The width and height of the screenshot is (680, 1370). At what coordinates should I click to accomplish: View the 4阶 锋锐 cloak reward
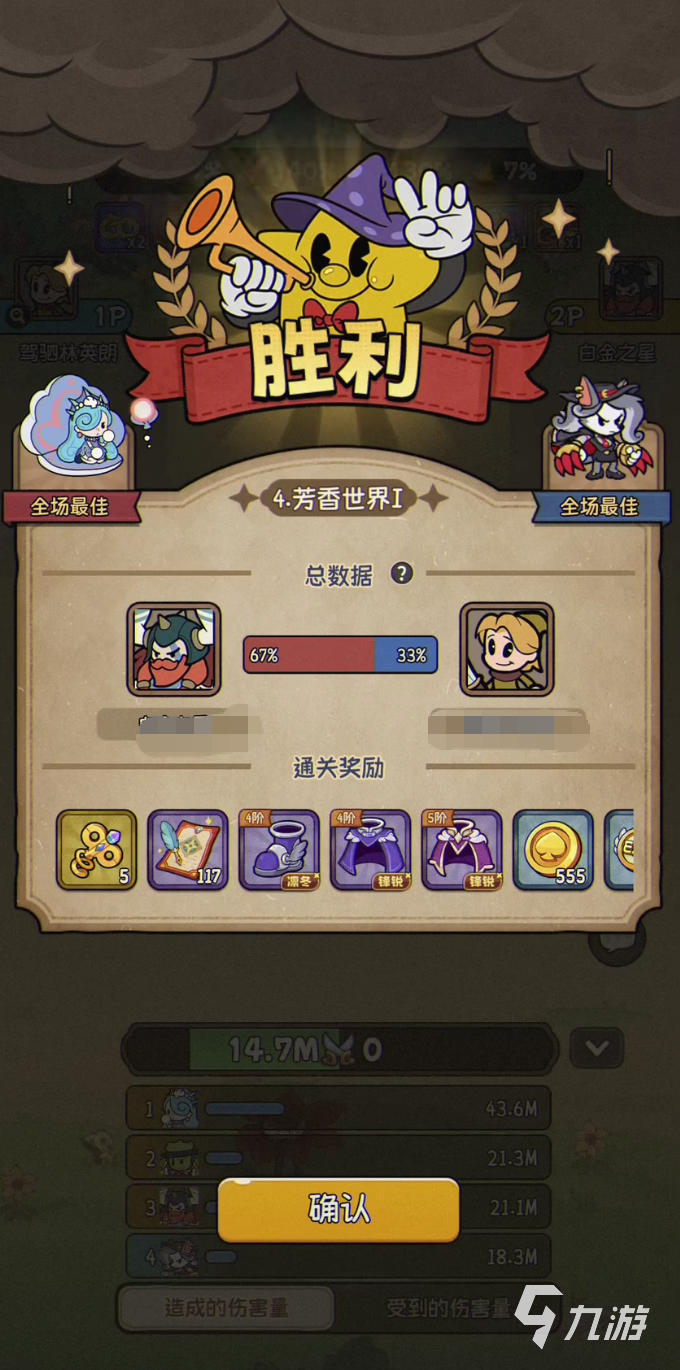click(x=370, y=850)
